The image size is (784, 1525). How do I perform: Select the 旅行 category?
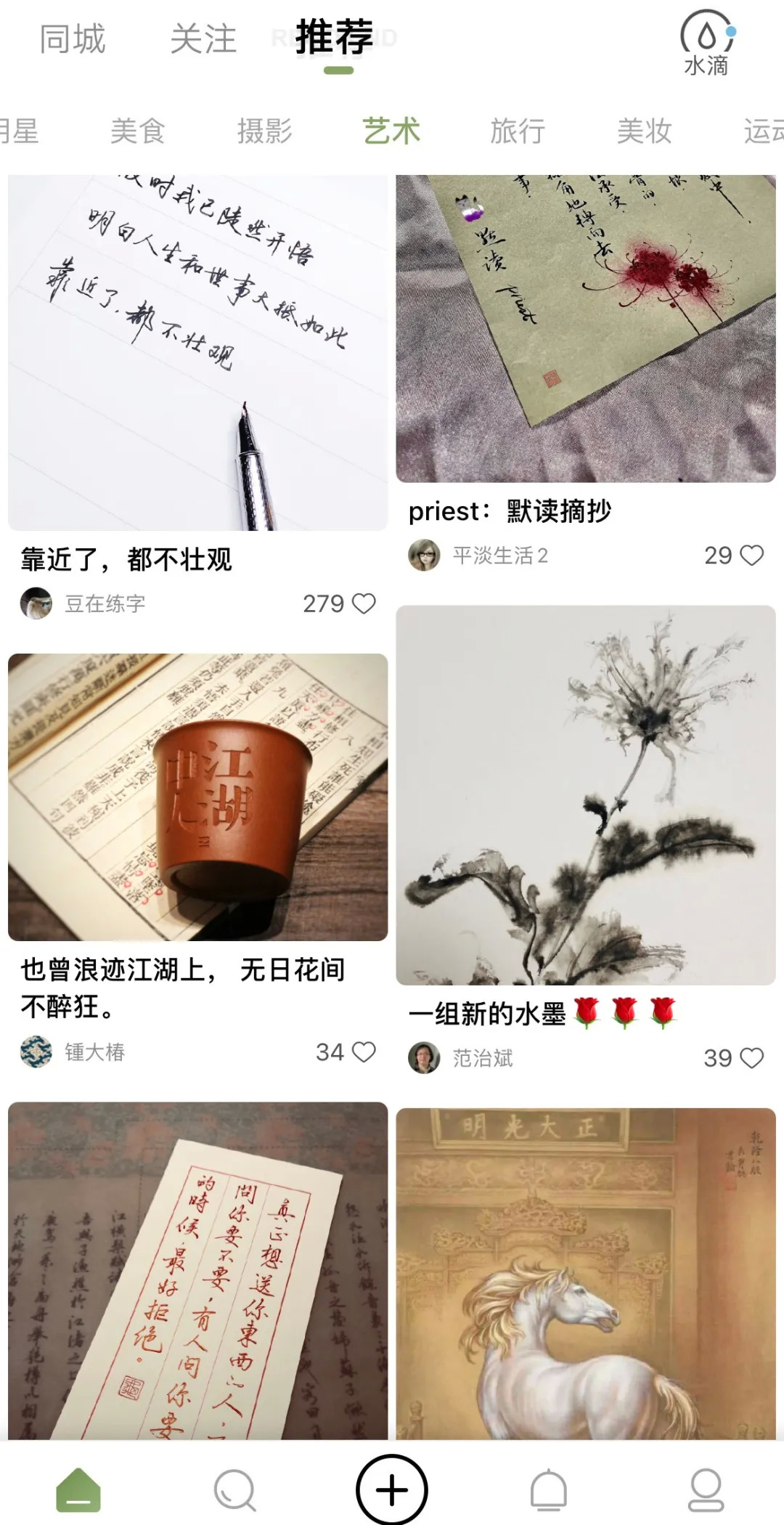pyautogui.click(x=518, y=131)
